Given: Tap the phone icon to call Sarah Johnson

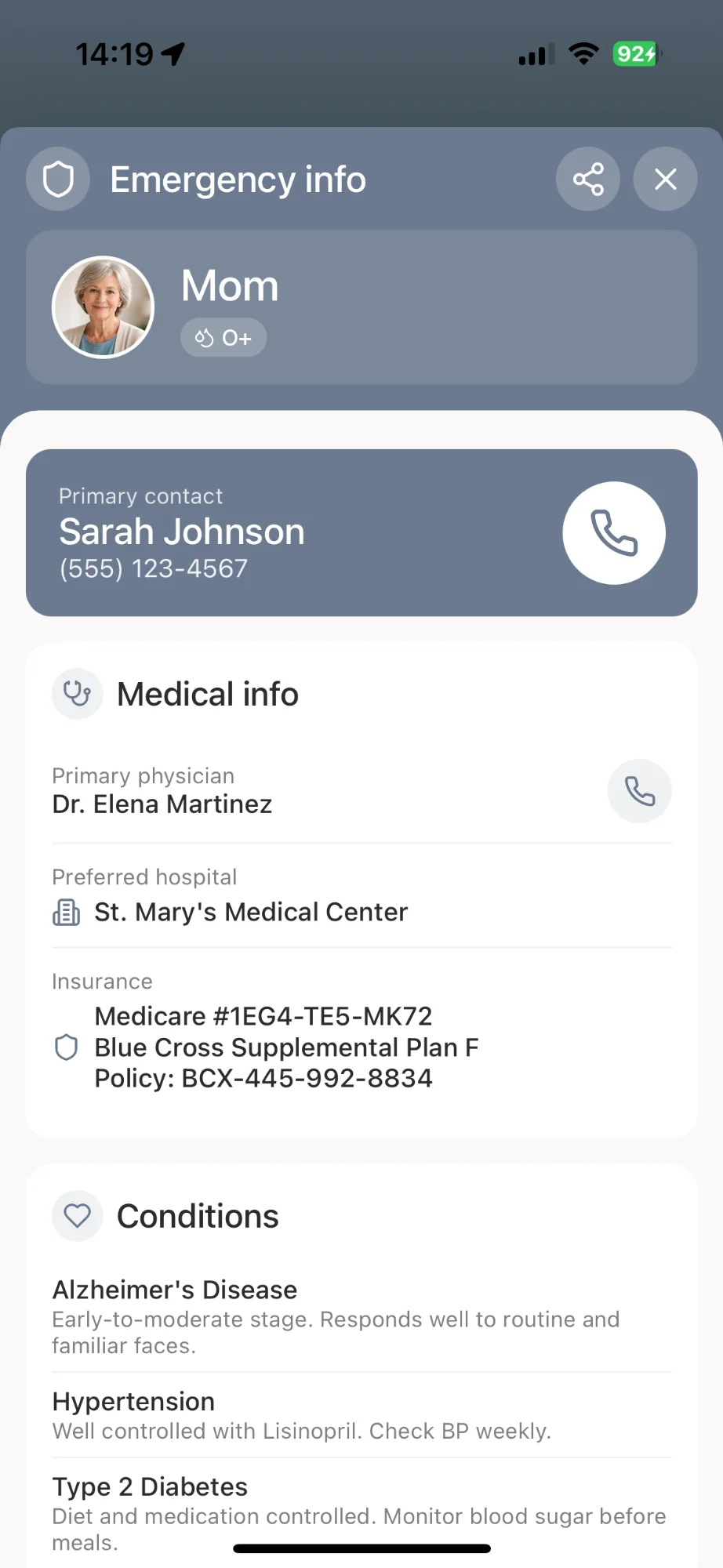Looking at the screenshot, I should click(614, 532).
